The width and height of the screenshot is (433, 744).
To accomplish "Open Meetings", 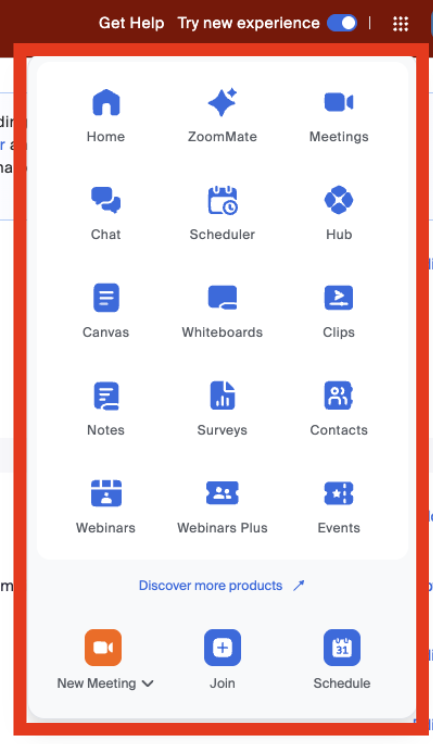I will click(x=339, y=115).
